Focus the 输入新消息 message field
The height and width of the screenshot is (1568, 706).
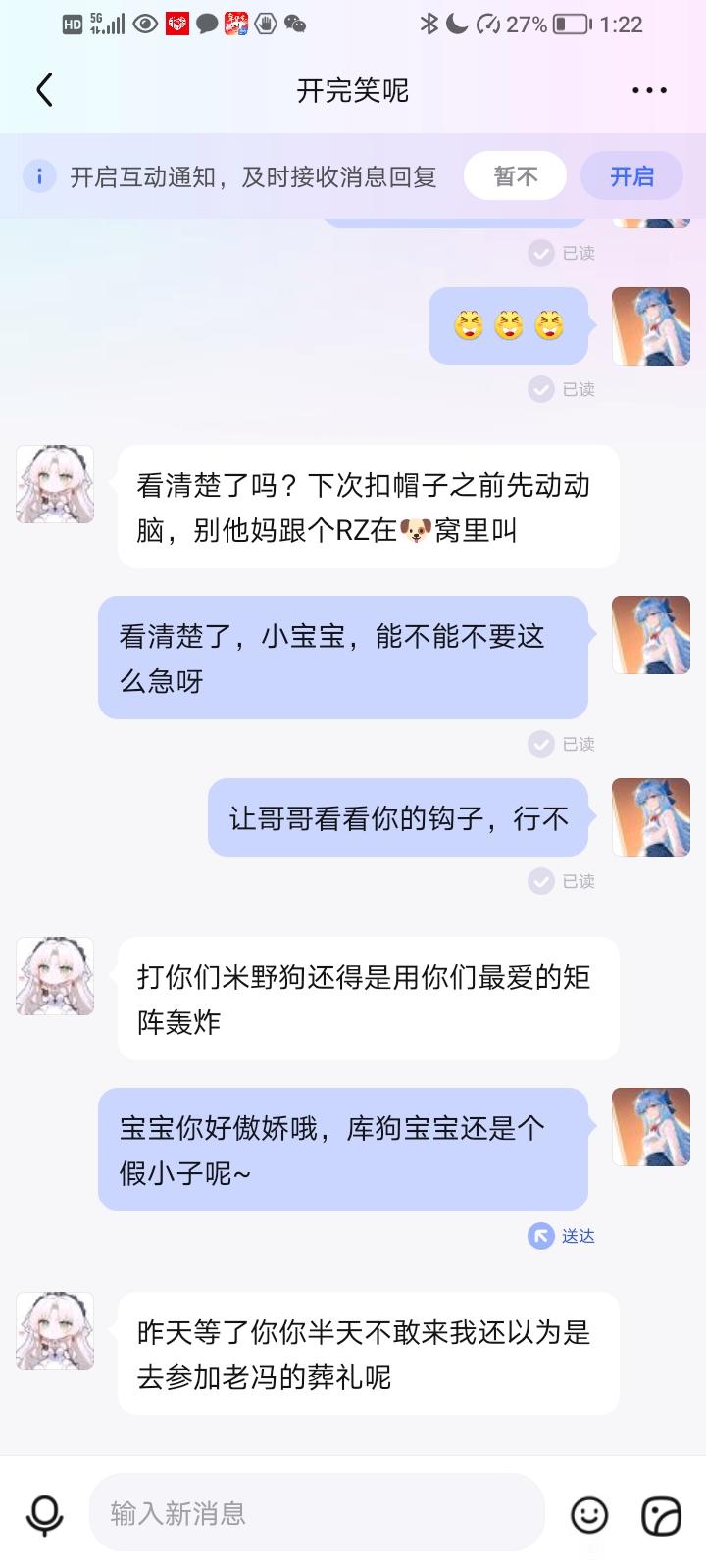click(317, 1513)
